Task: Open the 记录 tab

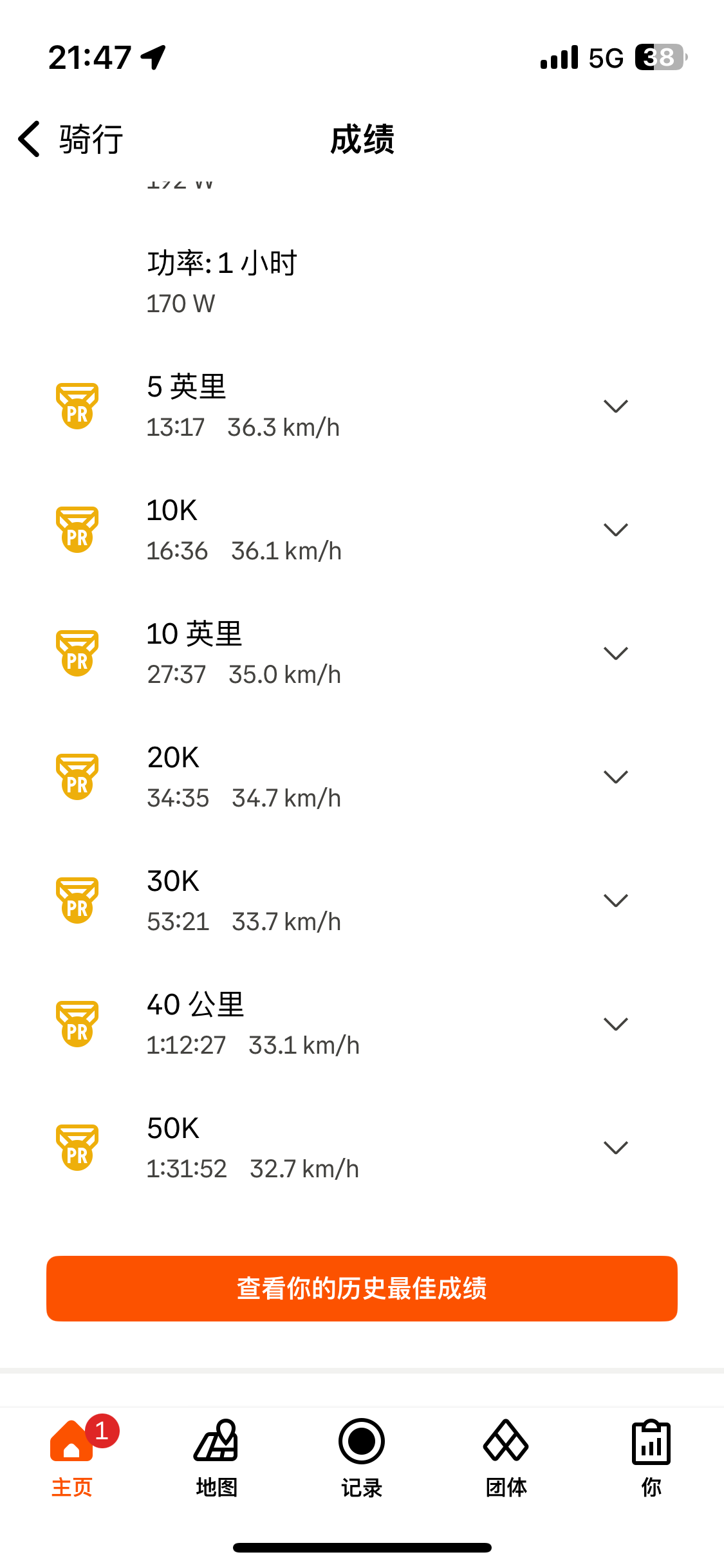Action: [362, 1458]
